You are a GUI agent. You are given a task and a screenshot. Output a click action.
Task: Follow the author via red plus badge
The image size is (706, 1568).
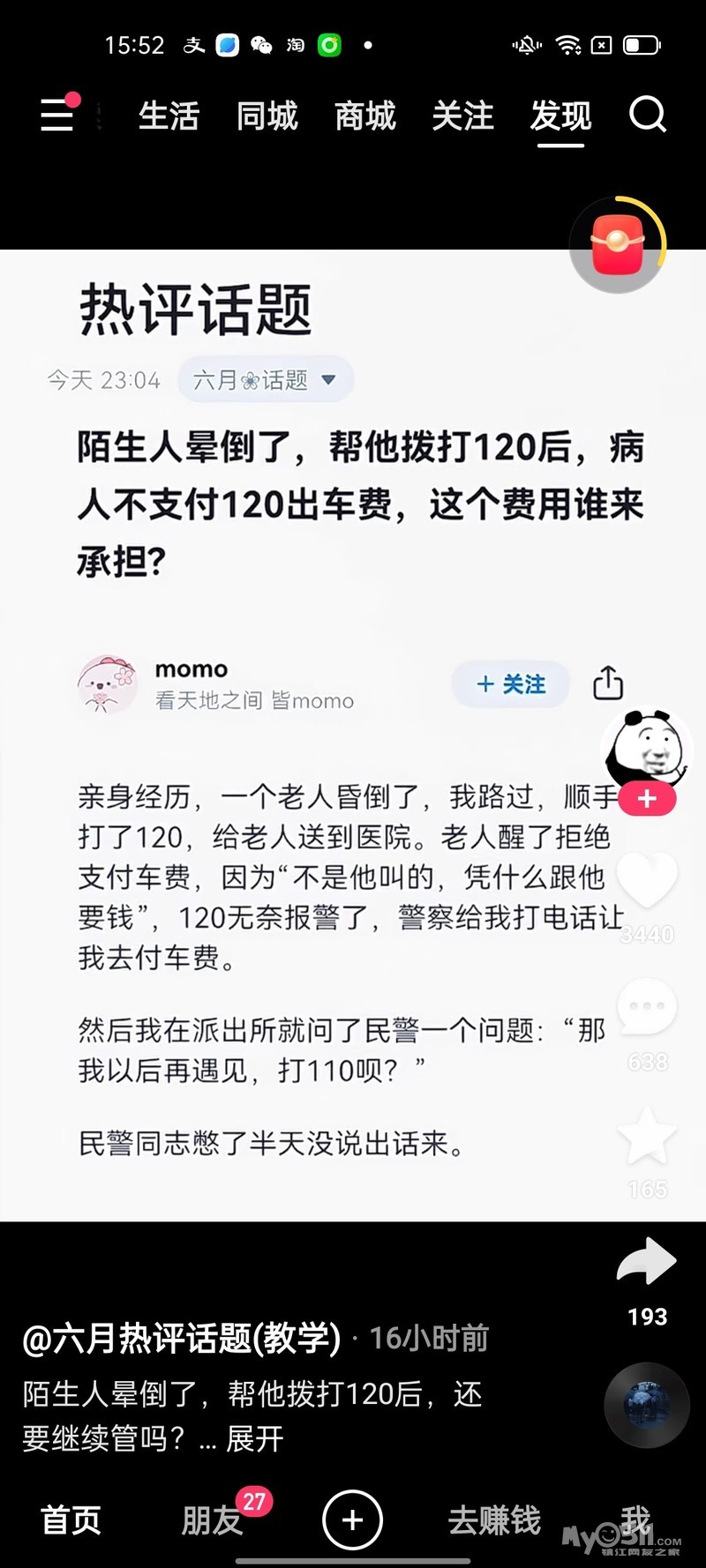[647, 798]
